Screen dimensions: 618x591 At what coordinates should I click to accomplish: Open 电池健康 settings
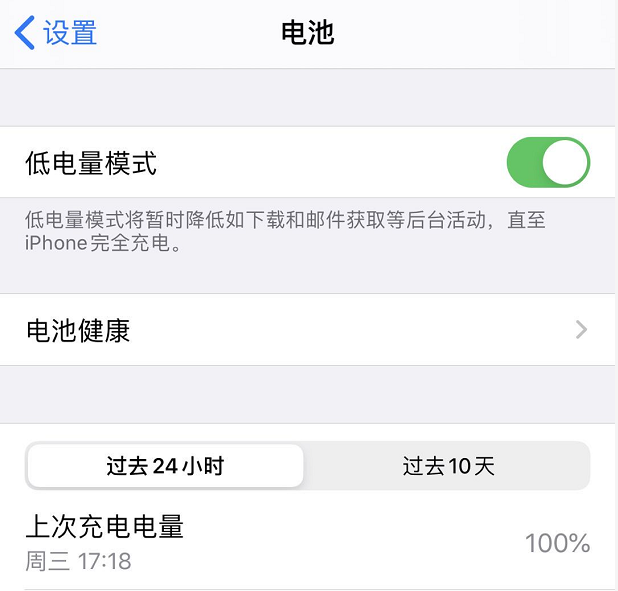[x=308, y=330]
